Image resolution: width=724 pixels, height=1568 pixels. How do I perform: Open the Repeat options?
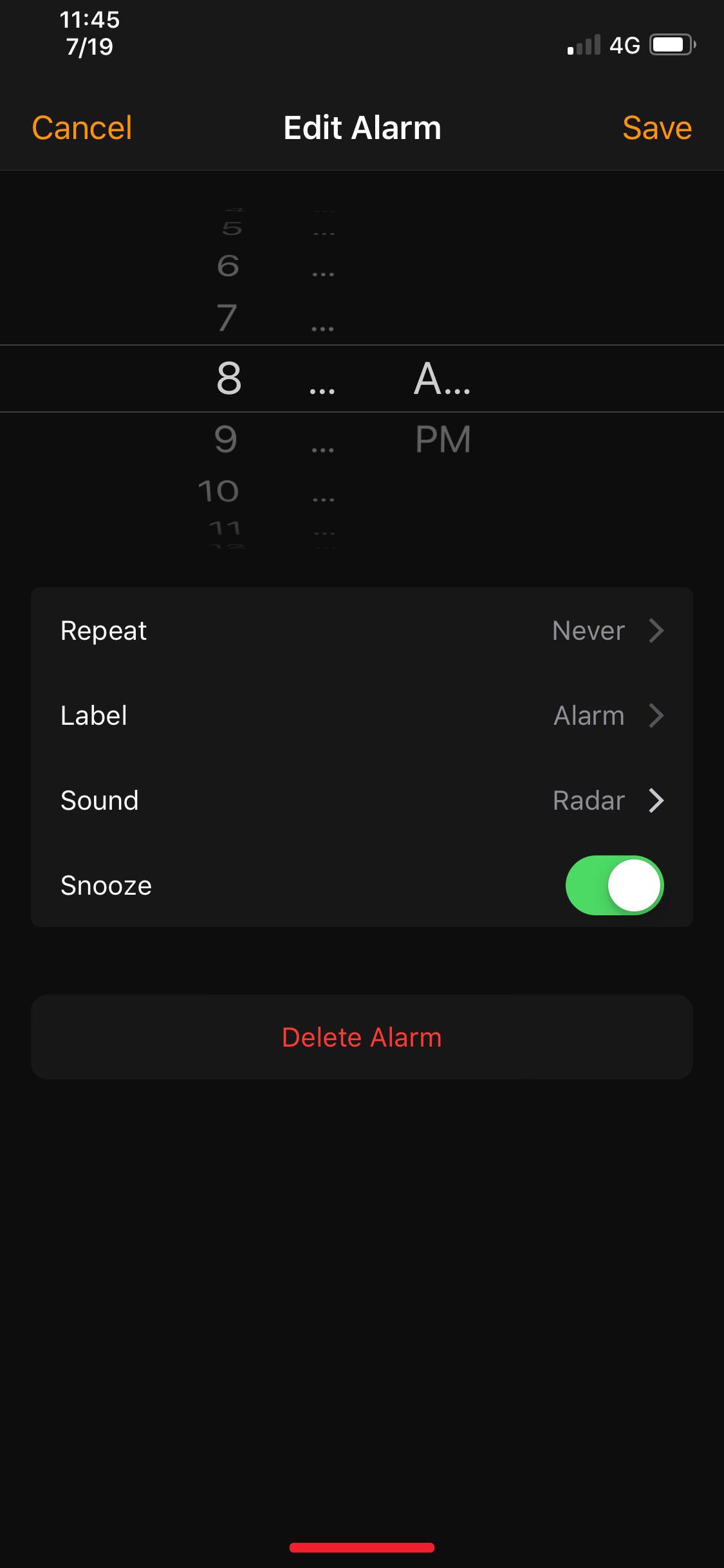tap(362, 631)
